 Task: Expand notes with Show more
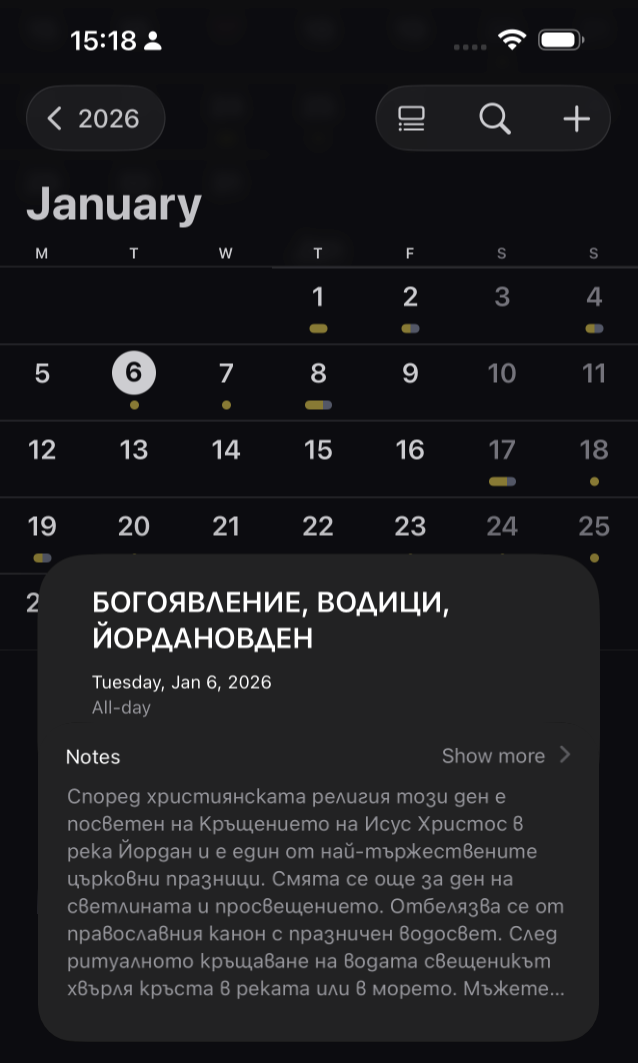tap(506, 756)
